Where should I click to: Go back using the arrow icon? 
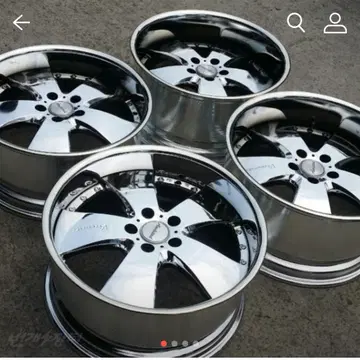coord(21,23)
